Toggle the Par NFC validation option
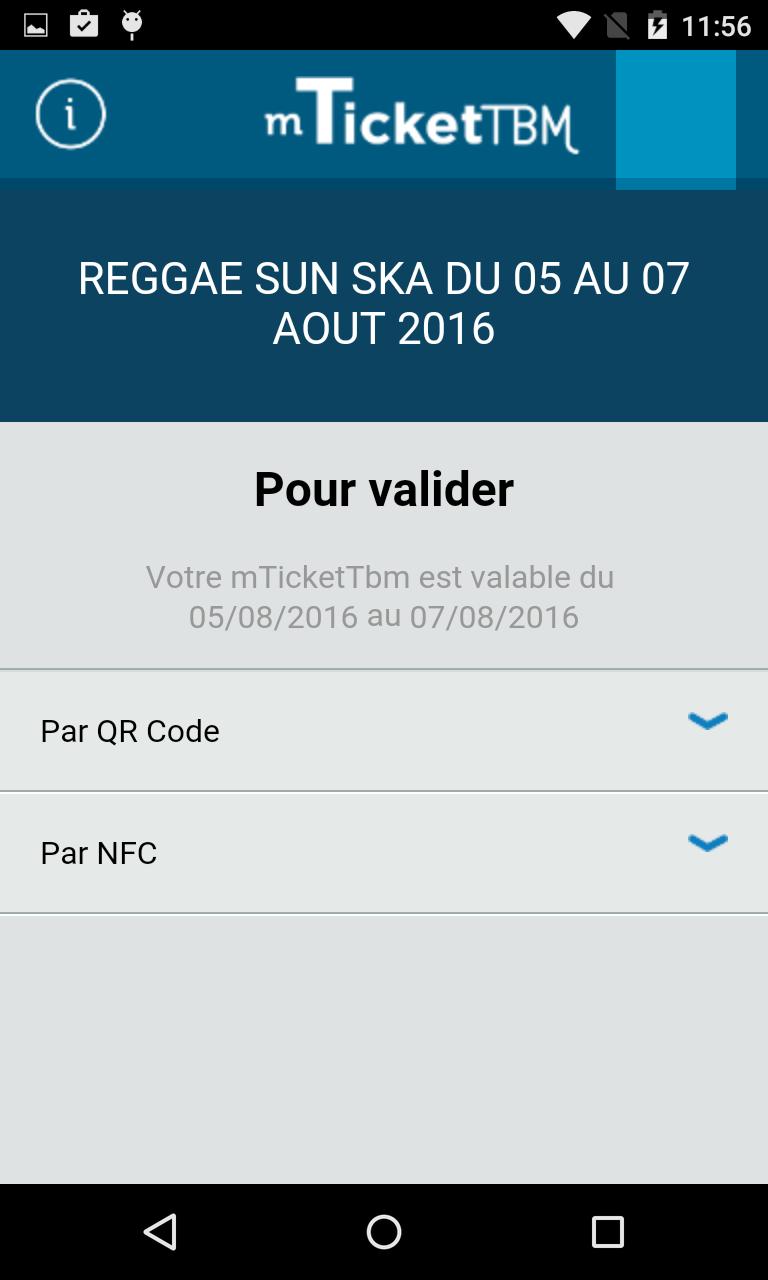The height and width of the screenshot is (1280, 768). click(384, 852)
